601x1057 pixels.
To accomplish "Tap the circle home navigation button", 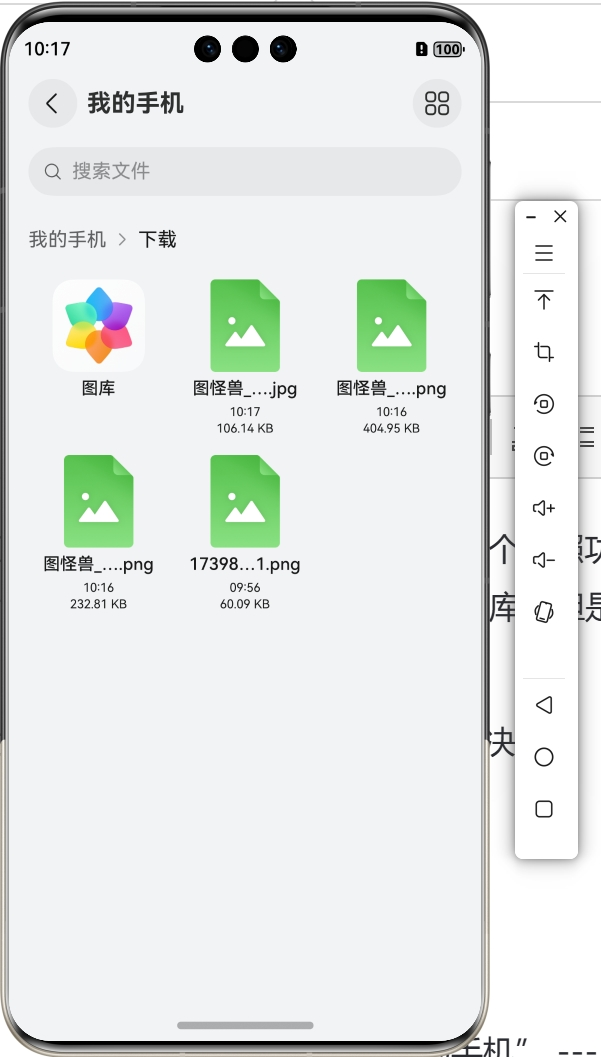I will [544, 757].
